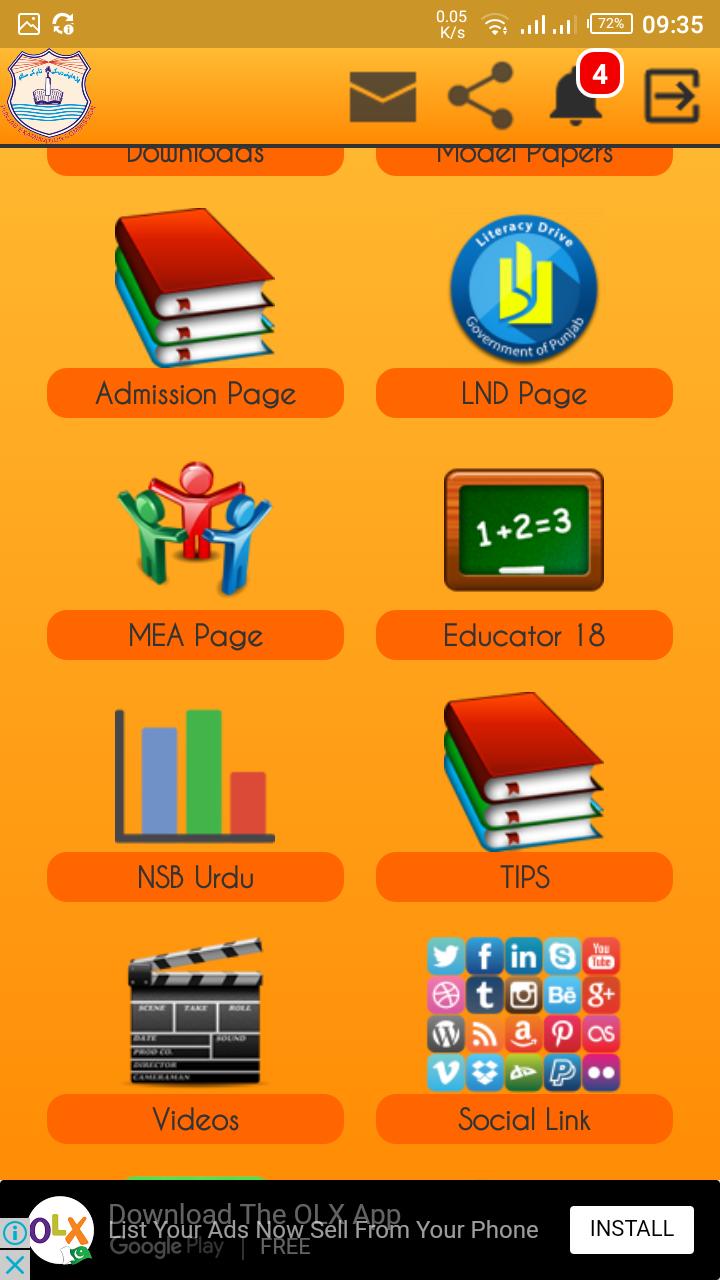View the TIPS section

coord(524,877)
